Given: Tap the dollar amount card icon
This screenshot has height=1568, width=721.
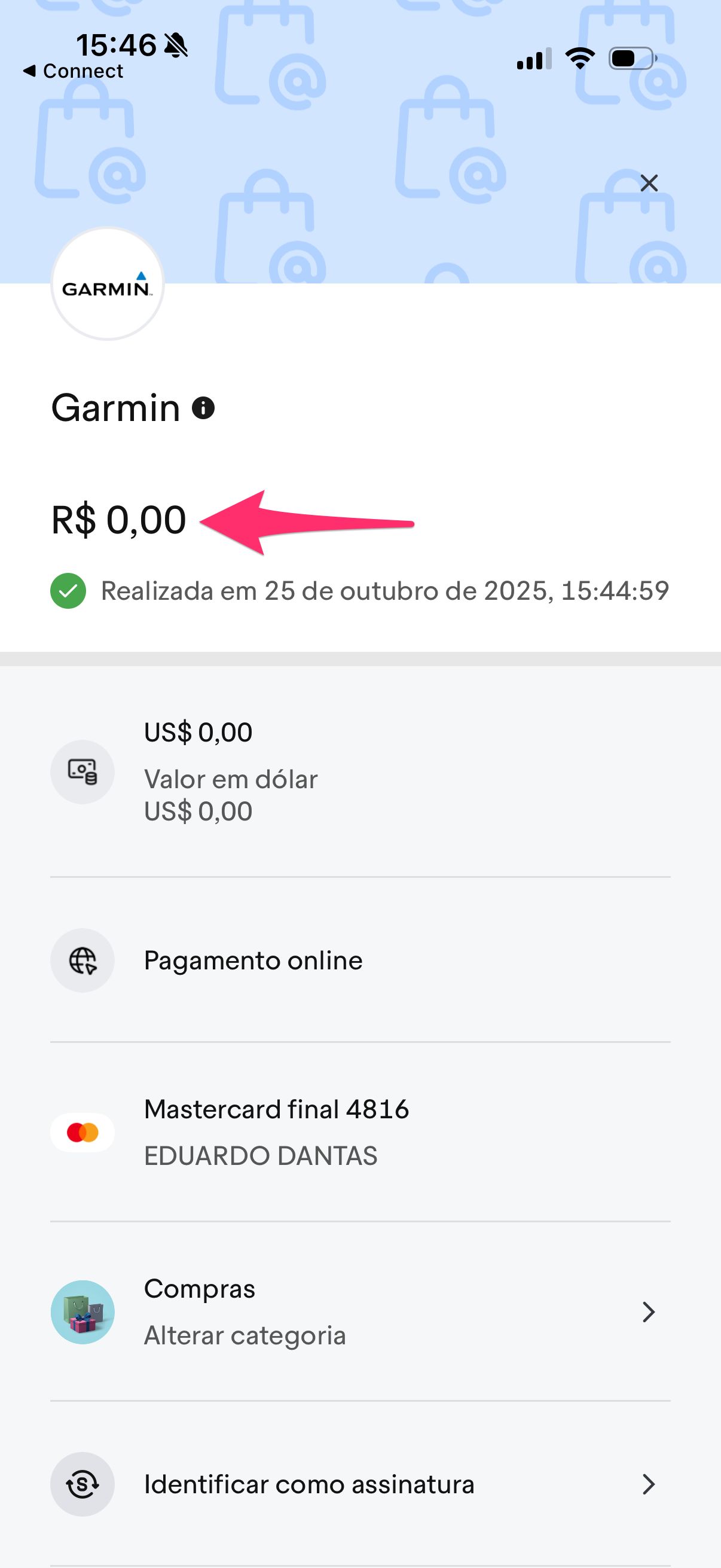Looking at the screenshot, I should 83,771.
